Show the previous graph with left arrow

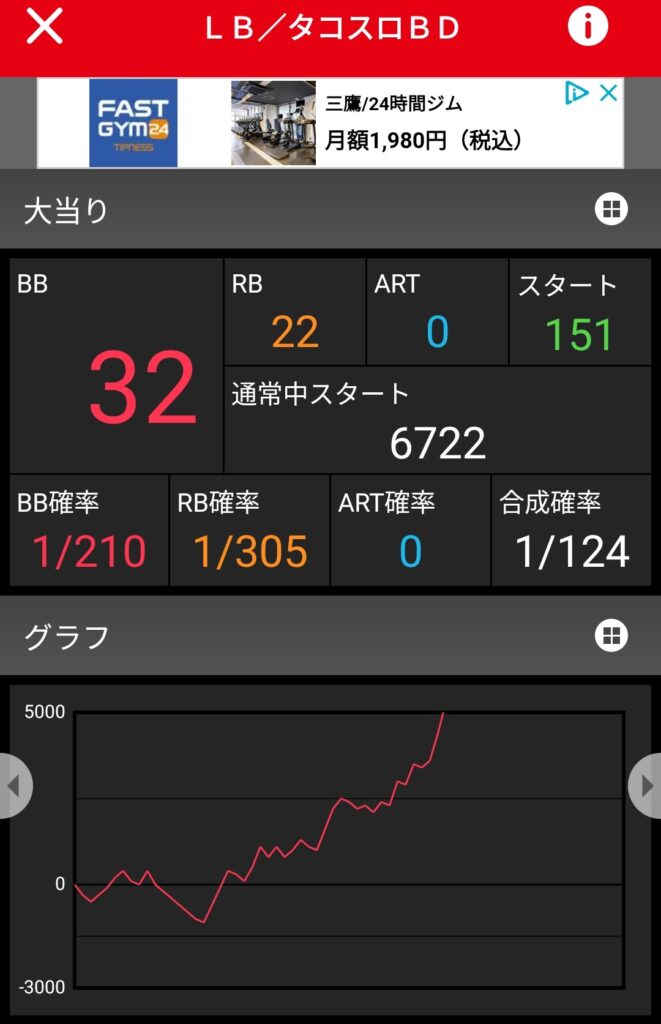click(14, 786)
